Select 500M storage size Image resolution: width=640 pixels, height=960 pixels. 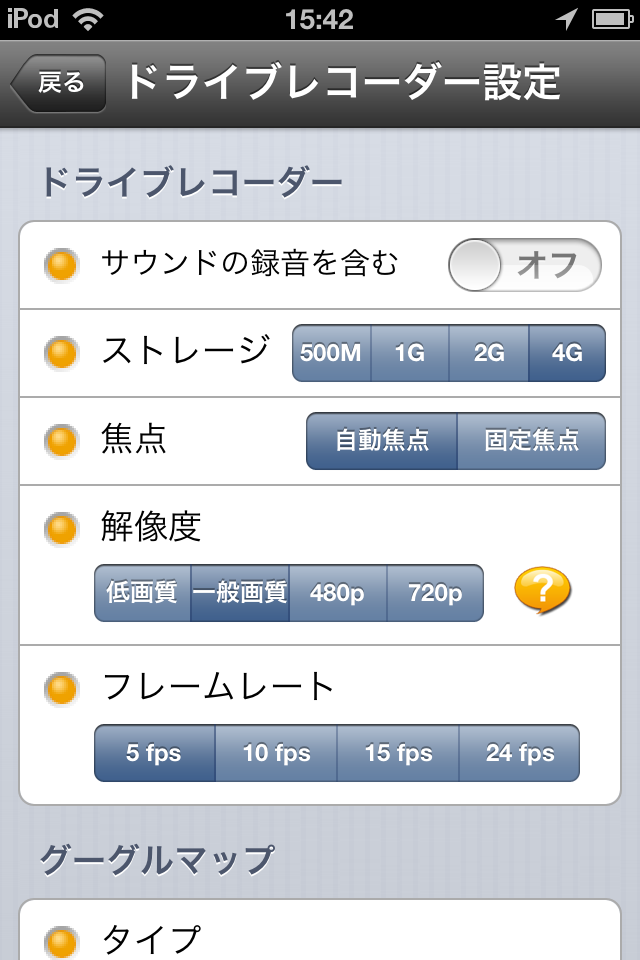pos(331,353)
